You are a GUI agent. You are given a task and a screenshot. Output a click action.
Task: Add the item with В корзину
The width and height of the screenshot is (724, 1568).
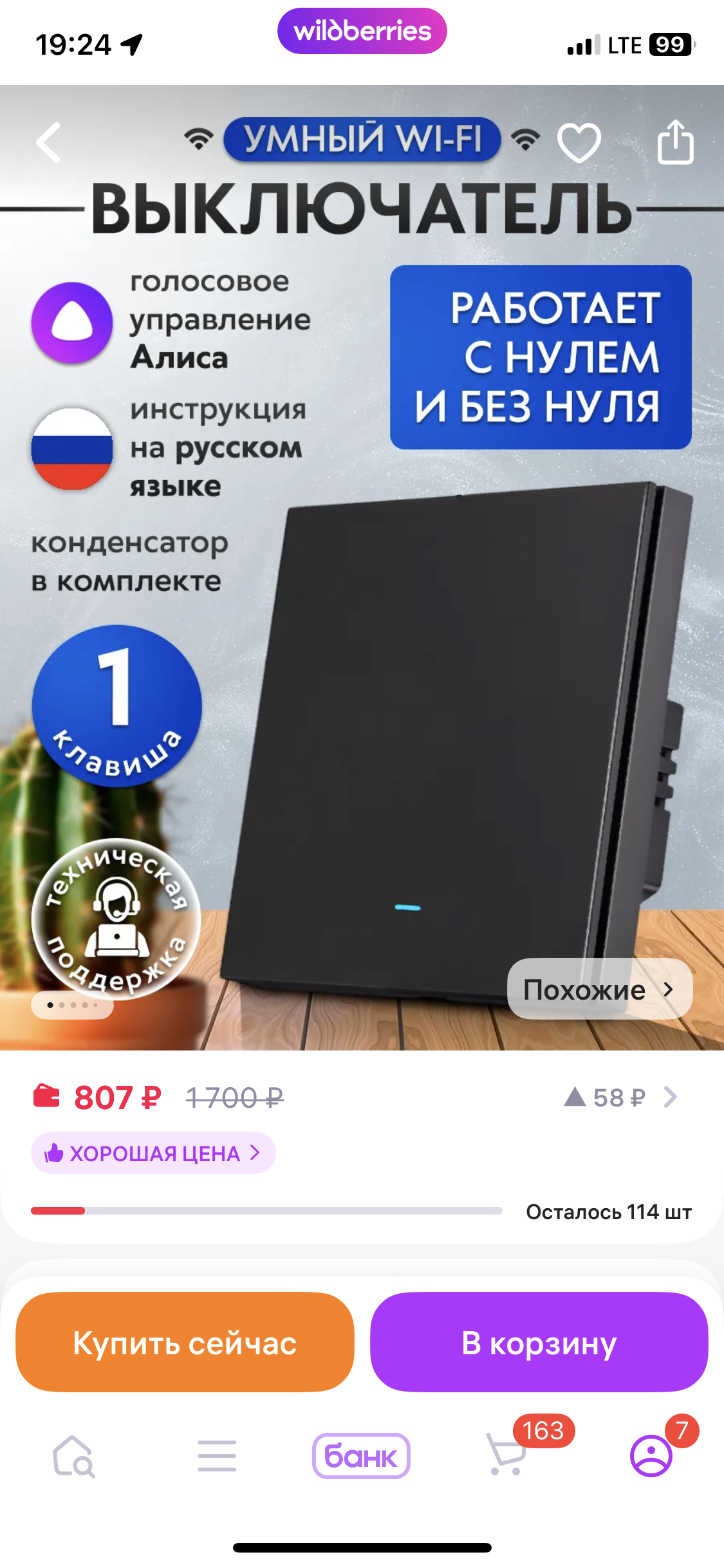[x=539, y=1343]
